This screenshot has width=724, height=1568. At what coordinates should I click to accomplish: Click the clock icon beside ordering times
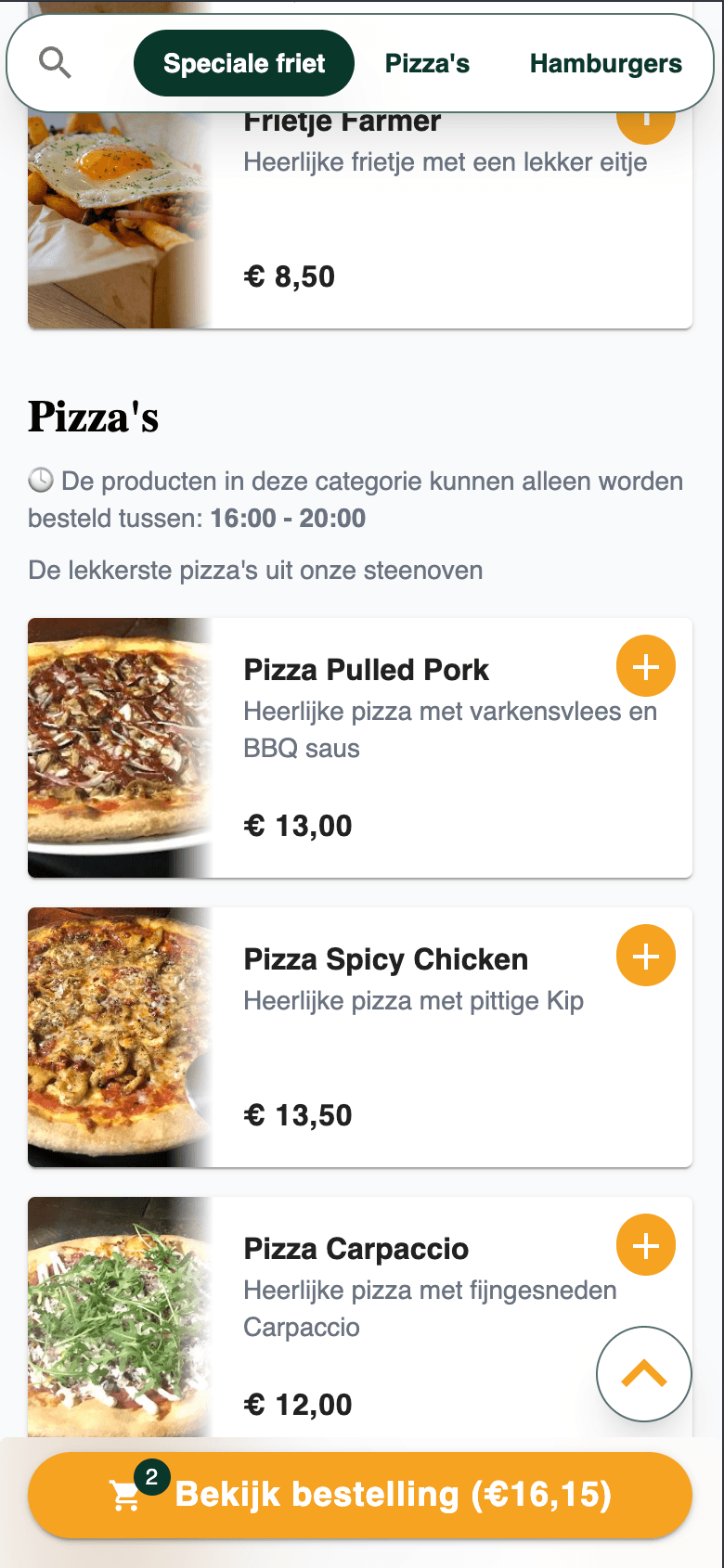click(x=40, y=480)
